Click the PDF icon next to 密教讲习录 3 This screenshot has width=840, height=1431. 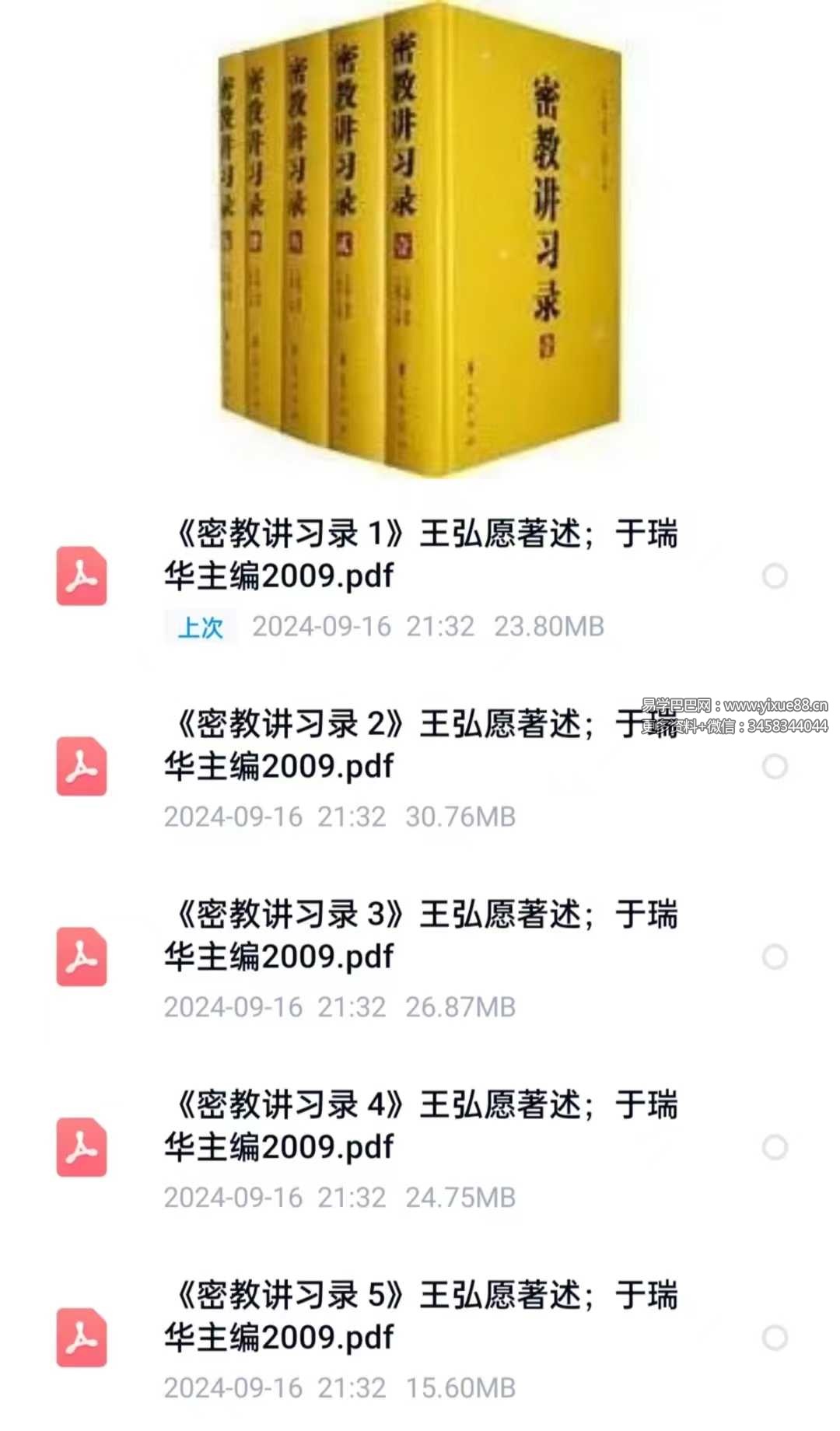[80, 958]
